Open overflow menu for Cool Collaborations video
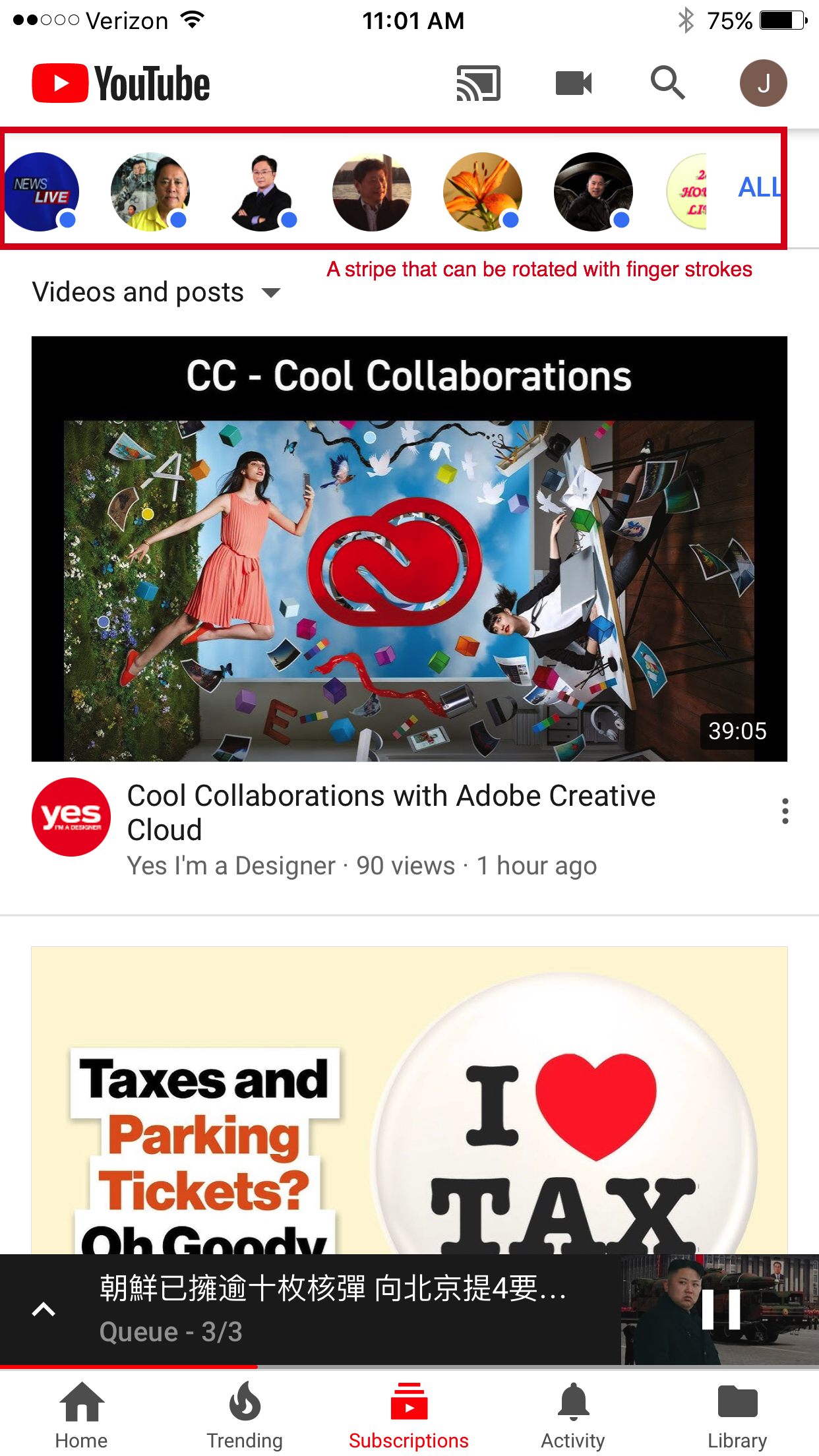The width and height of the screenshot is (819, 1456). [785, 811]
